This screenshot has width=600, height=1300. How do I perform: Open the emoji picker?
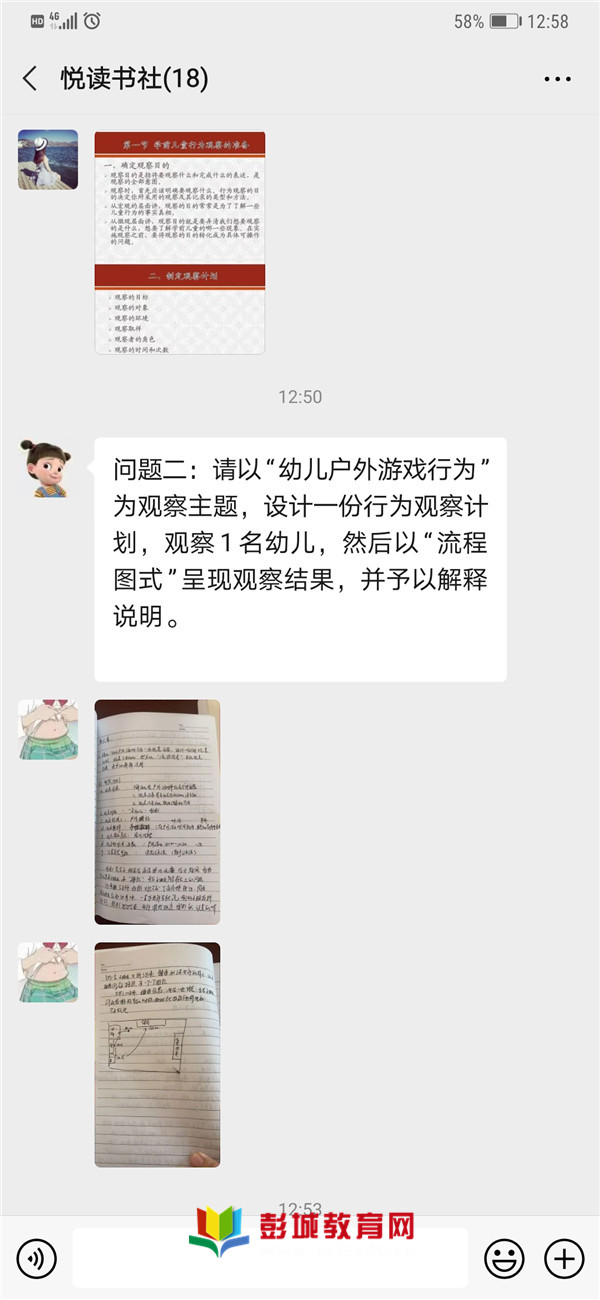504,1258
